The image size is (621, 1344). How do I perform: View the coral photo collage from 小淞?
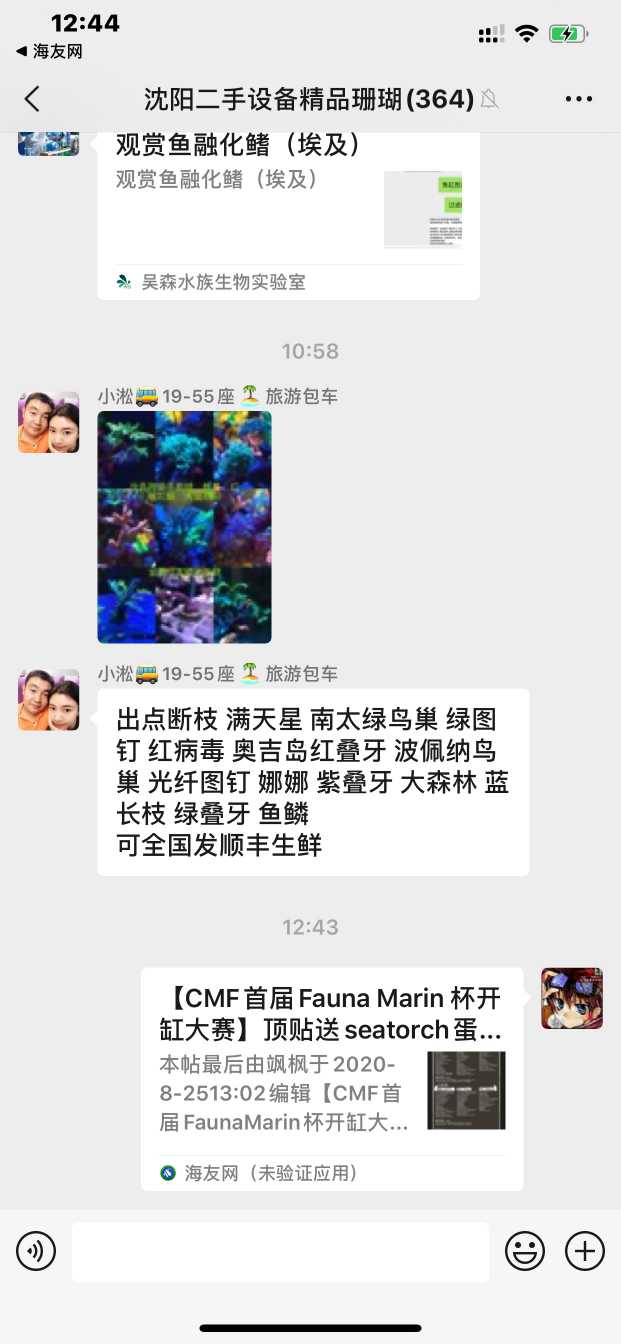[x=184, y=526]
